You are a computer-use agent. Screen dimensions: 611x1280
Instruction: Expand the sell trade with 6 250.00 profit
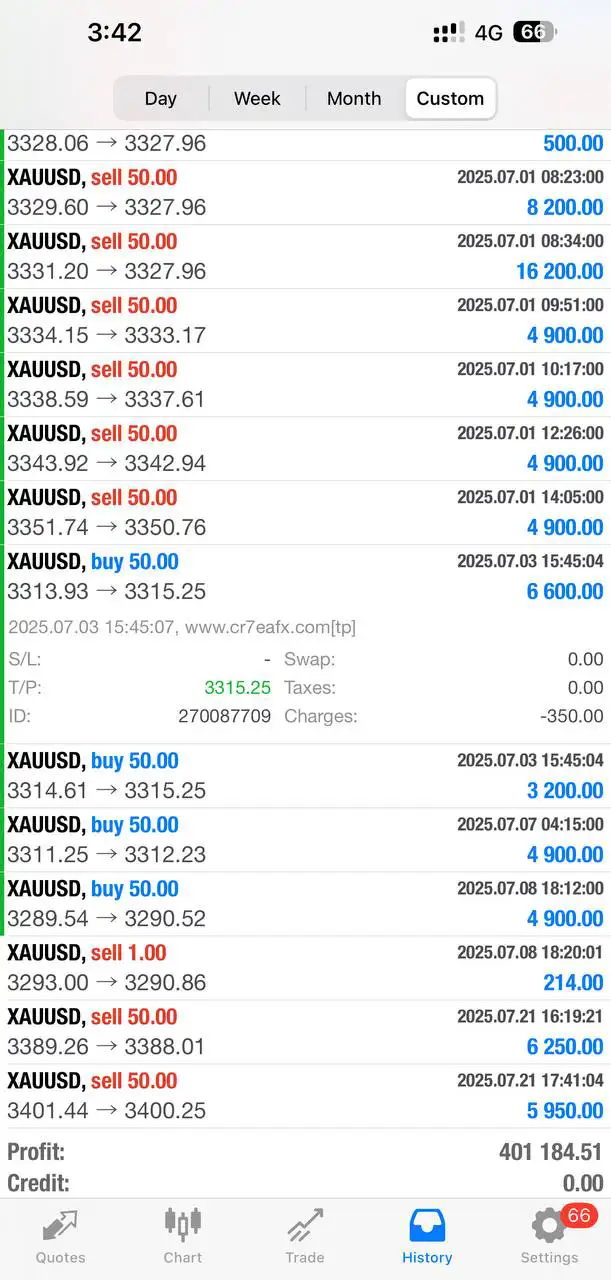point(305,1032)
